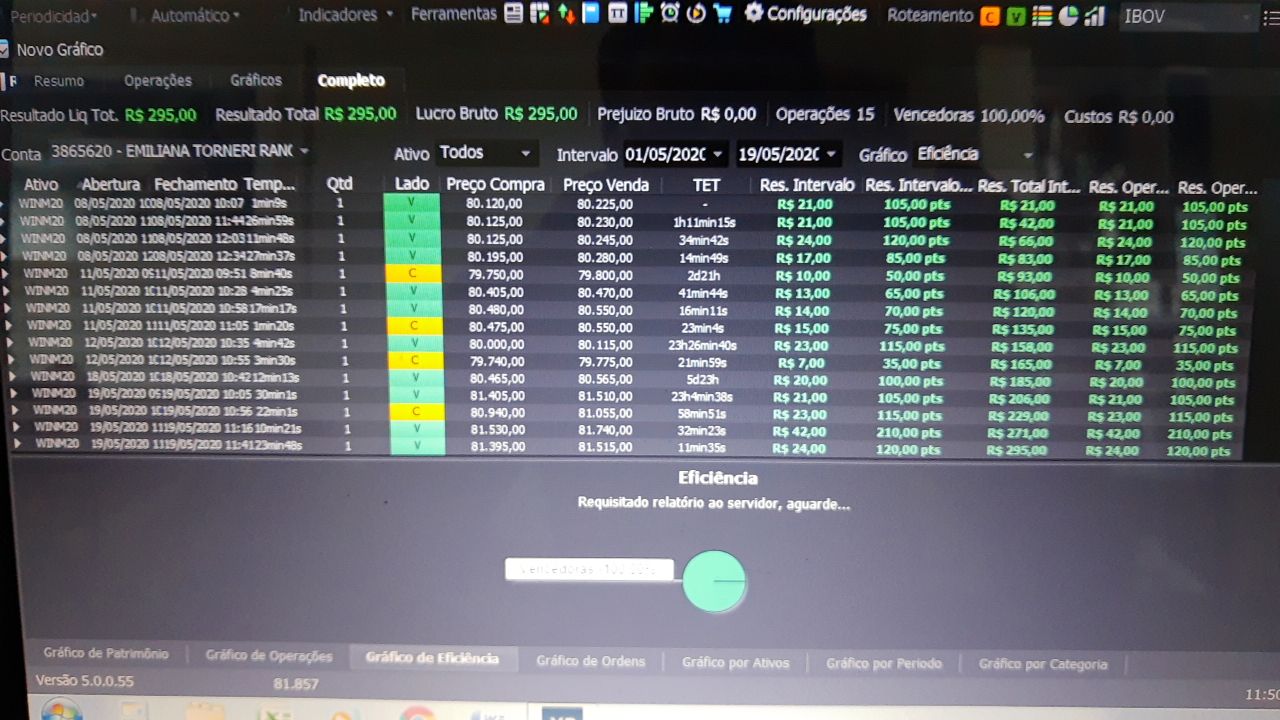Open the start date picker 01/05/2020
This screenshot has width=1280, height=720.
click(x=717, y=154)
